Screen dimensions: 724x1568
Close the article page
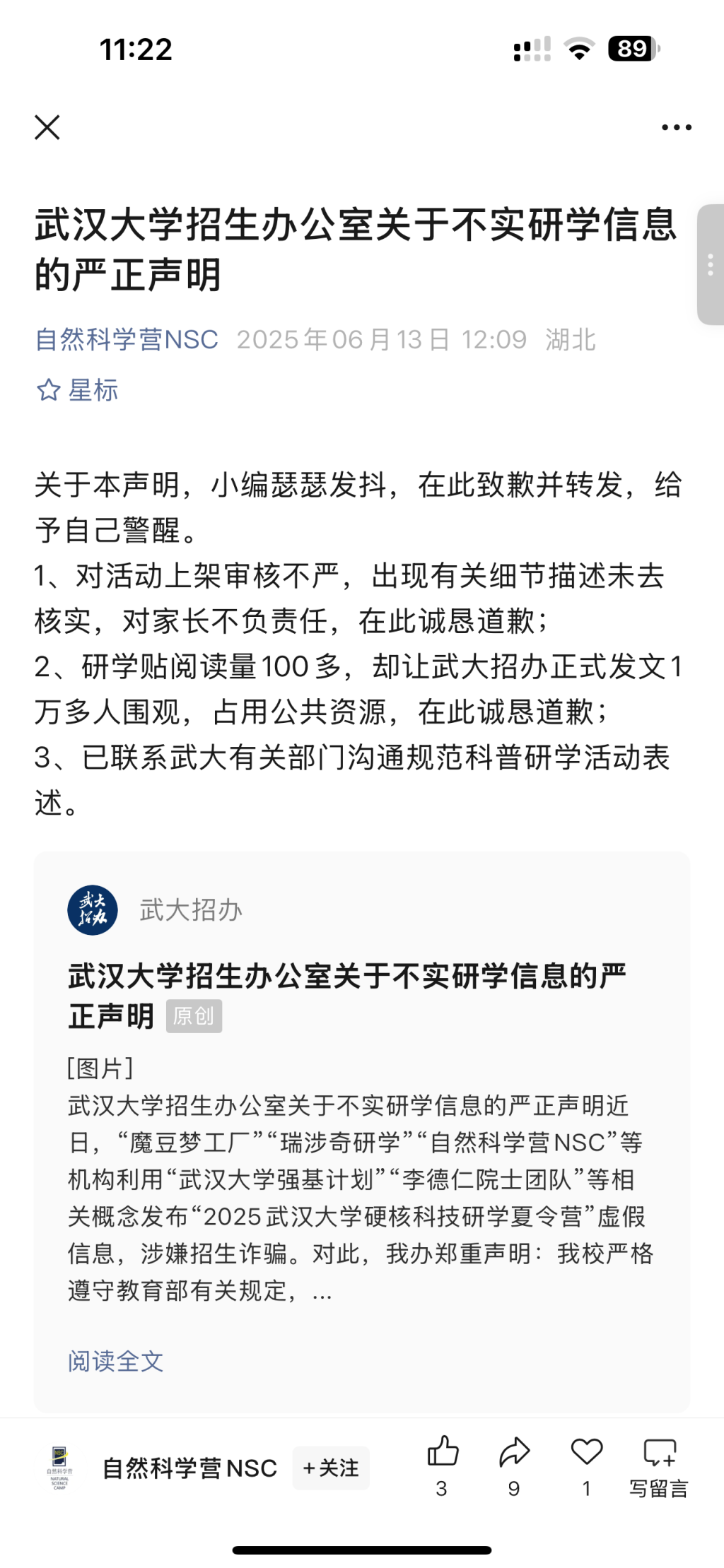[x=47, y=128]
